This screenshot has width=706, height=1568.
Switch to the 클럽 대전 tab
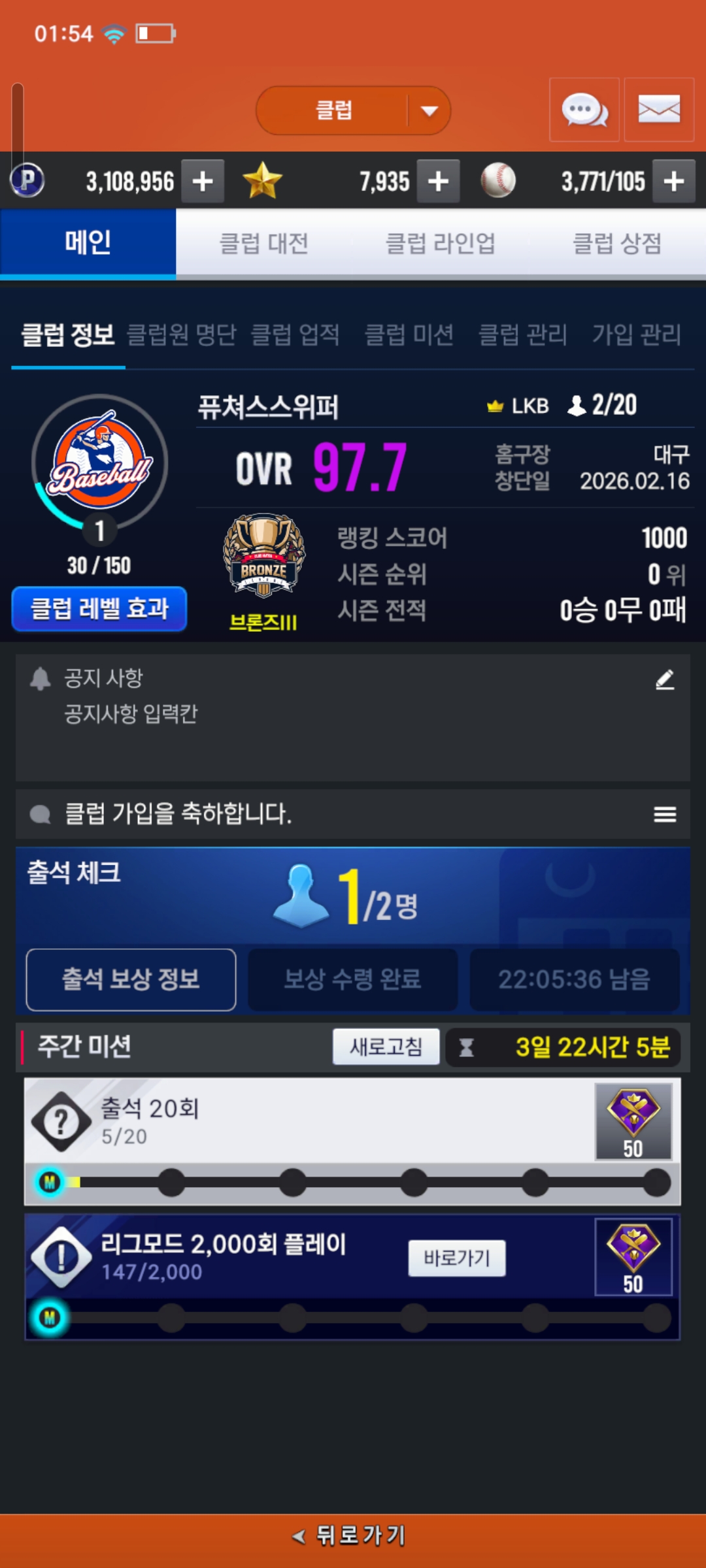point(263,244)
